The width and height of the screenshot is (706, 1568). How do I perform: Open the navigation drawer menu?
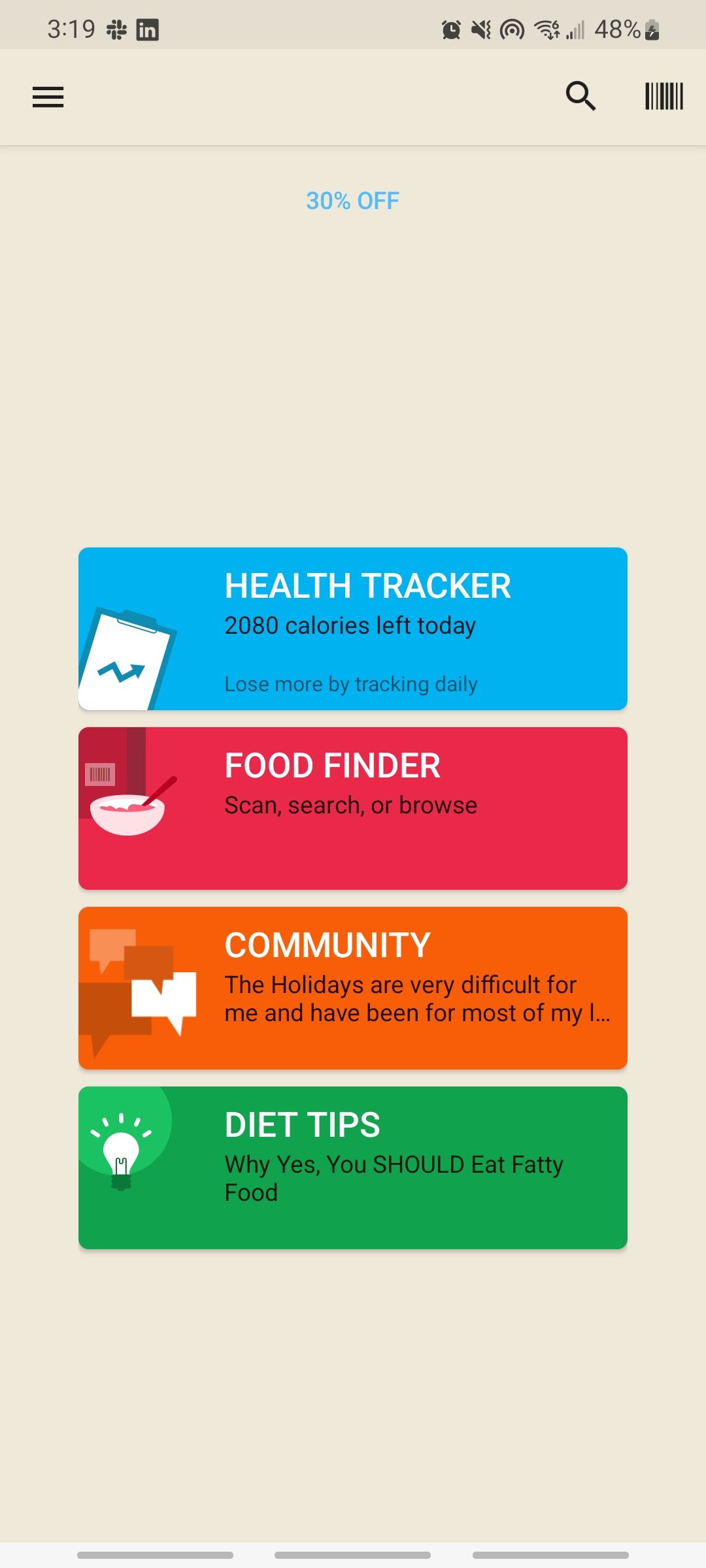tap(48, 96)
